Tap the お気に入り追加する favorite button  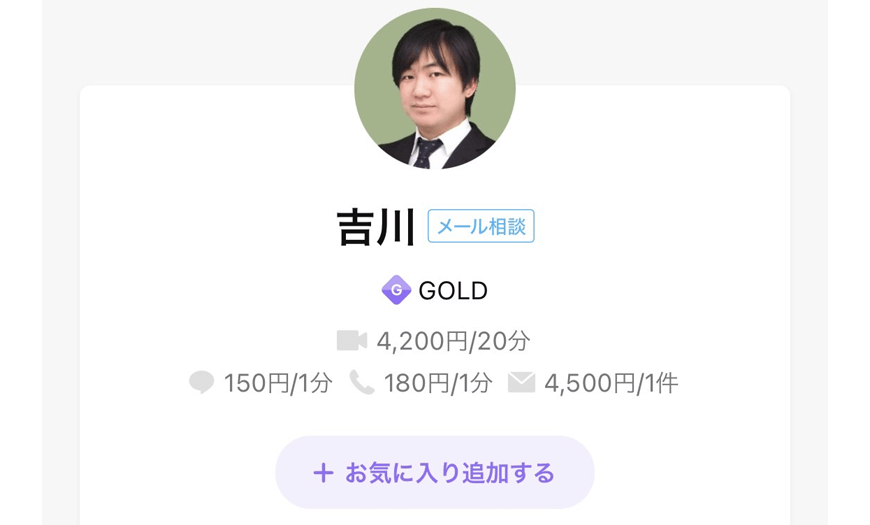(435, 472)
